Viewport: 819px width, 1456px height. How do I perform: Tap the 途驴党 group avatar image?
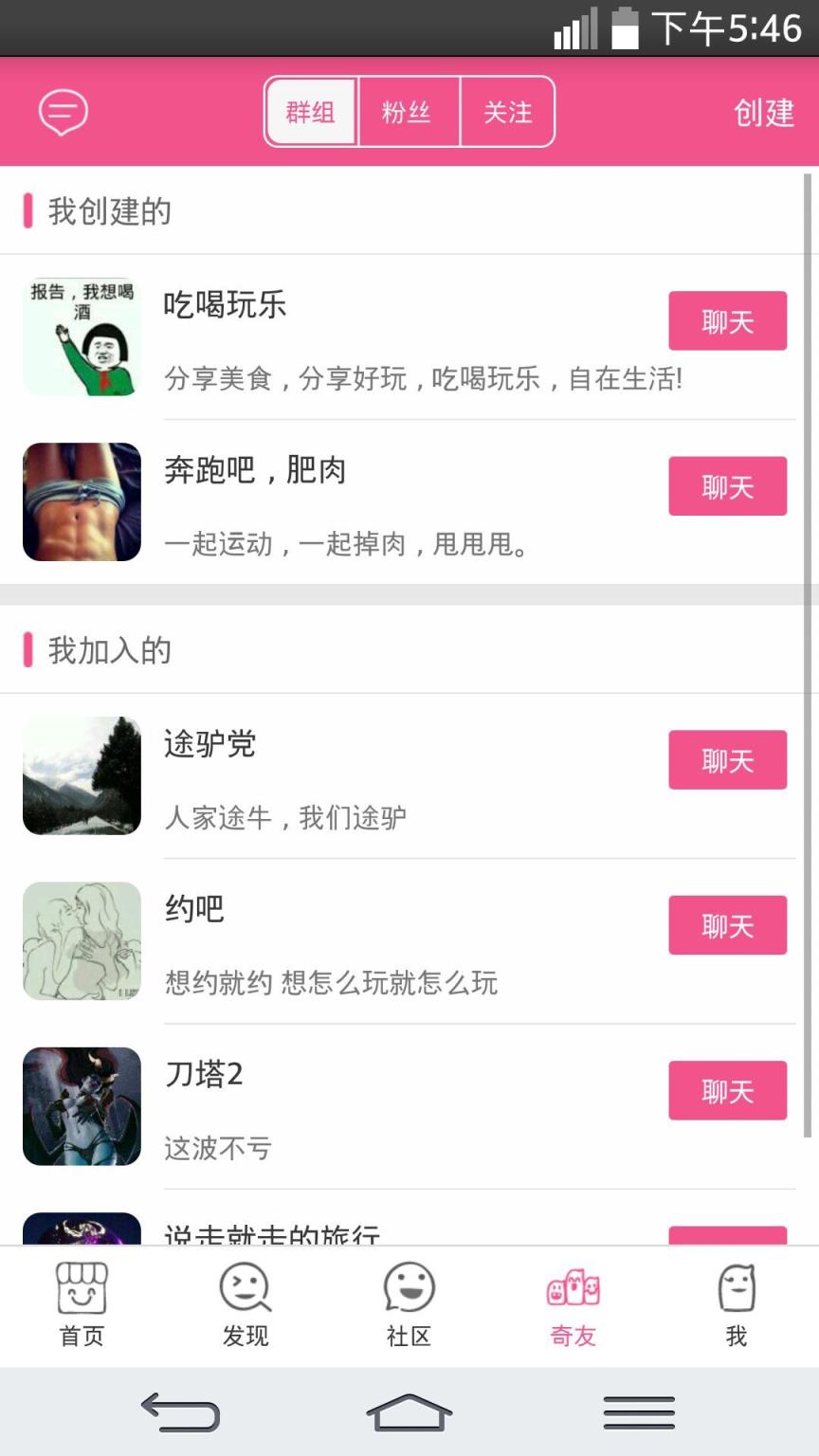point(82,775)
